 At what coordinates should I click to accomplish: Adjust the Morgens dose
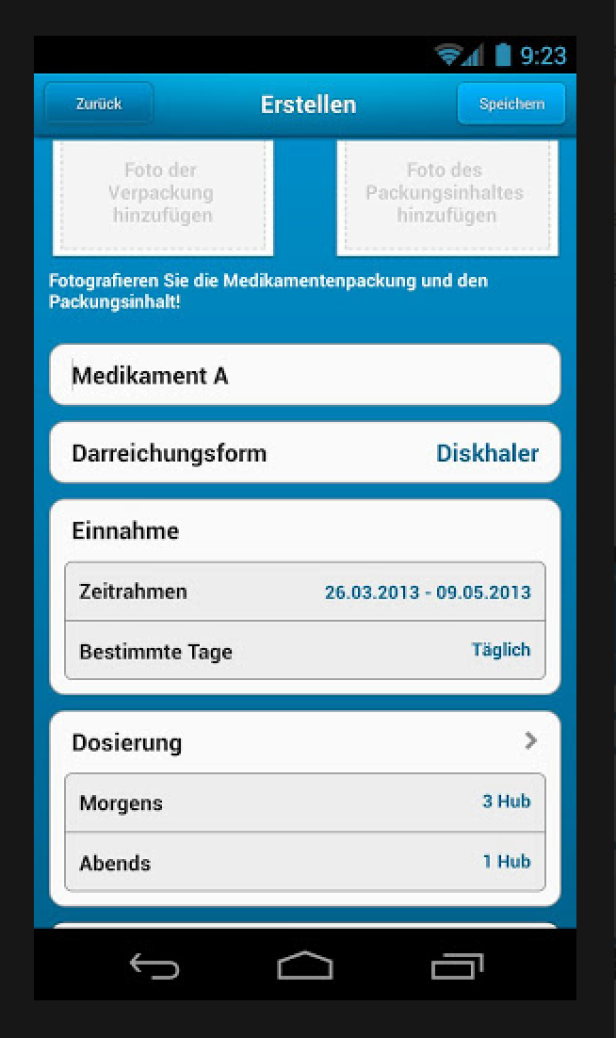(304, 803)
